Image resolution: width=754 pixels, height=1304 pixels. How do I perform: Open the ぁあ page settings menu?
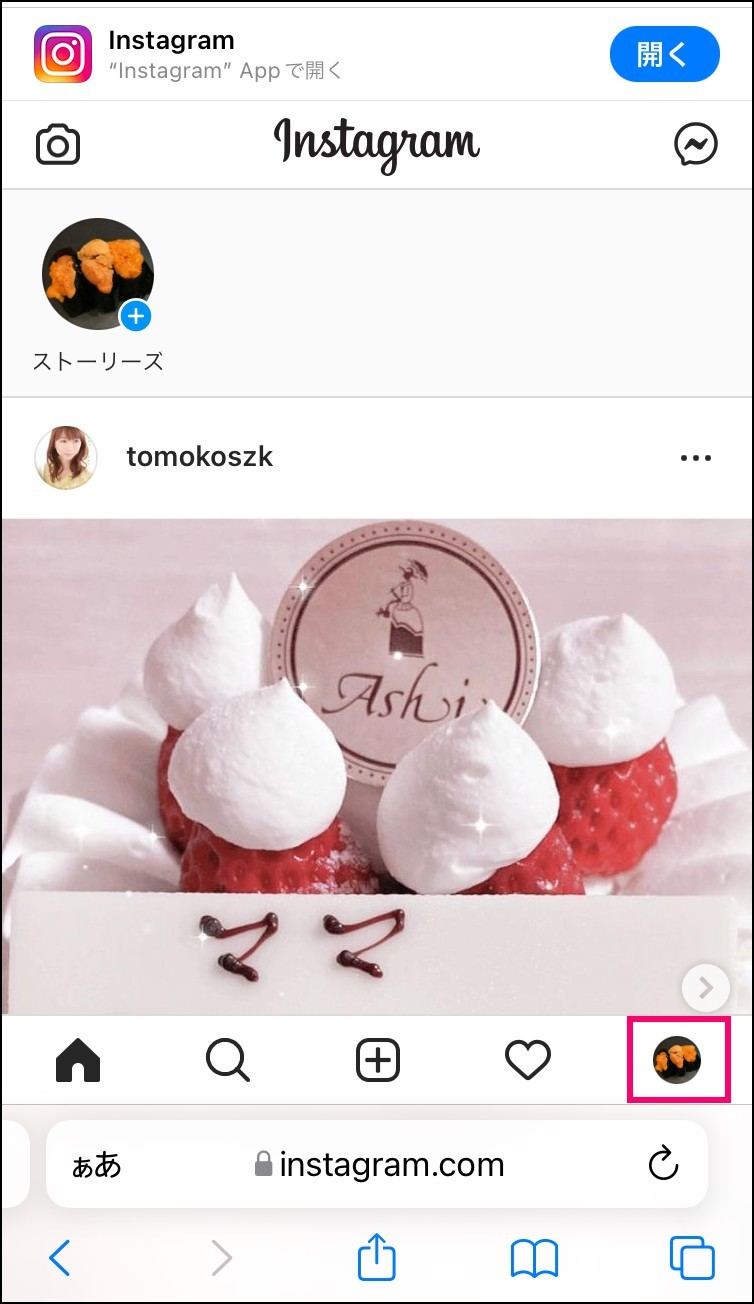click(x=96, y=1165)
